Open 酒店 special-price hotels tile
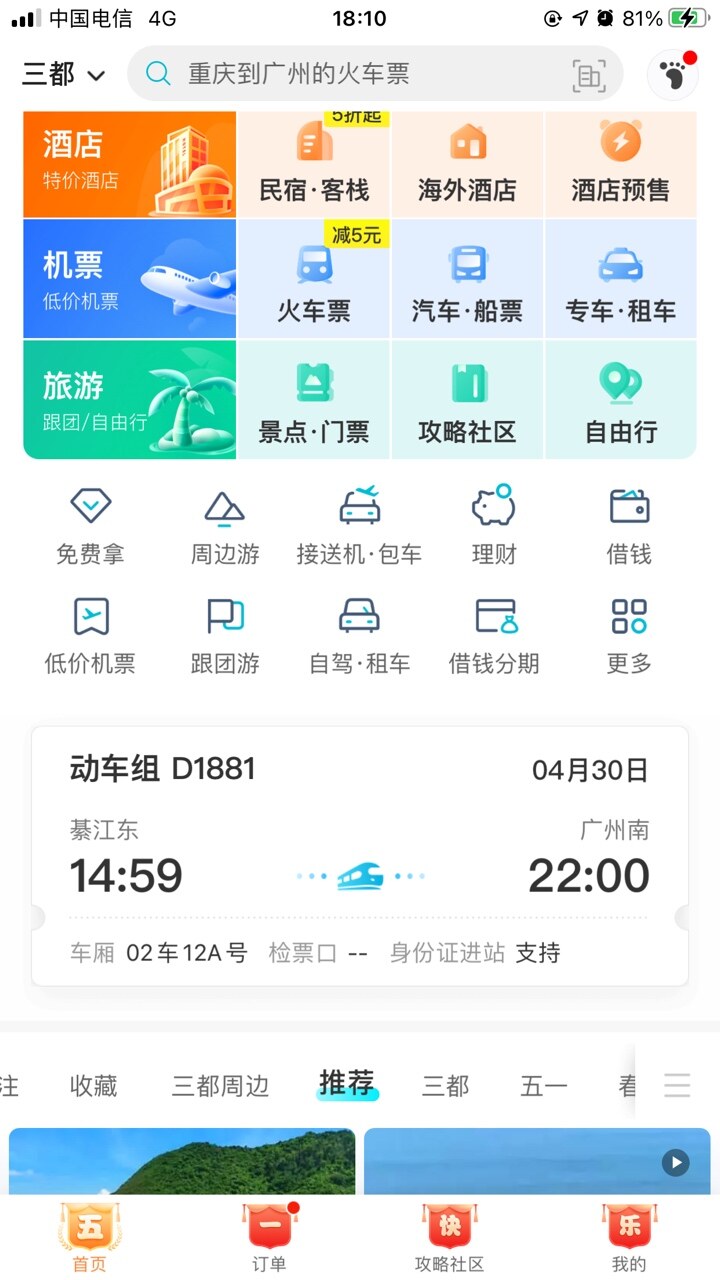The image size is (720, 1280). 130,164
